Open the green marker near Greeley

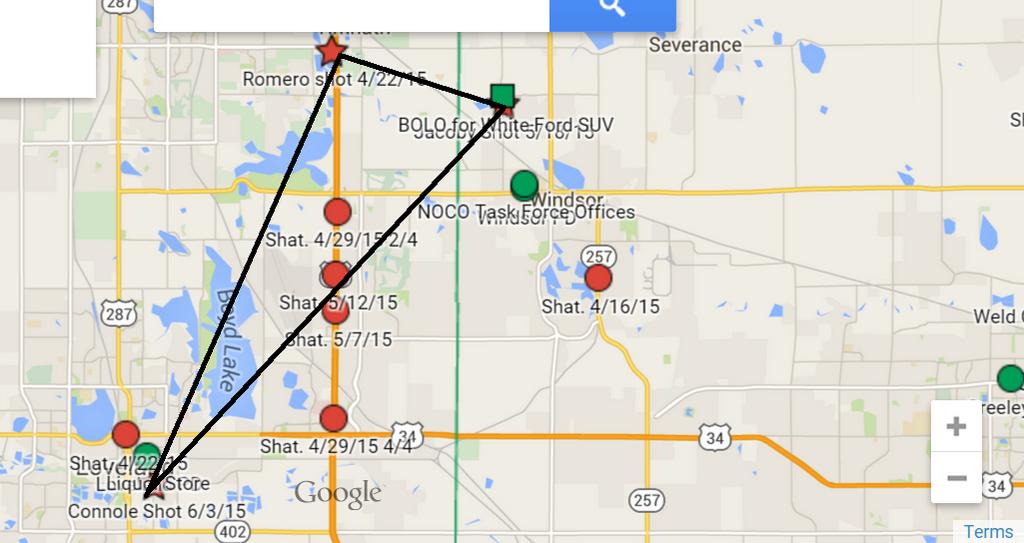click(1010, 379)
